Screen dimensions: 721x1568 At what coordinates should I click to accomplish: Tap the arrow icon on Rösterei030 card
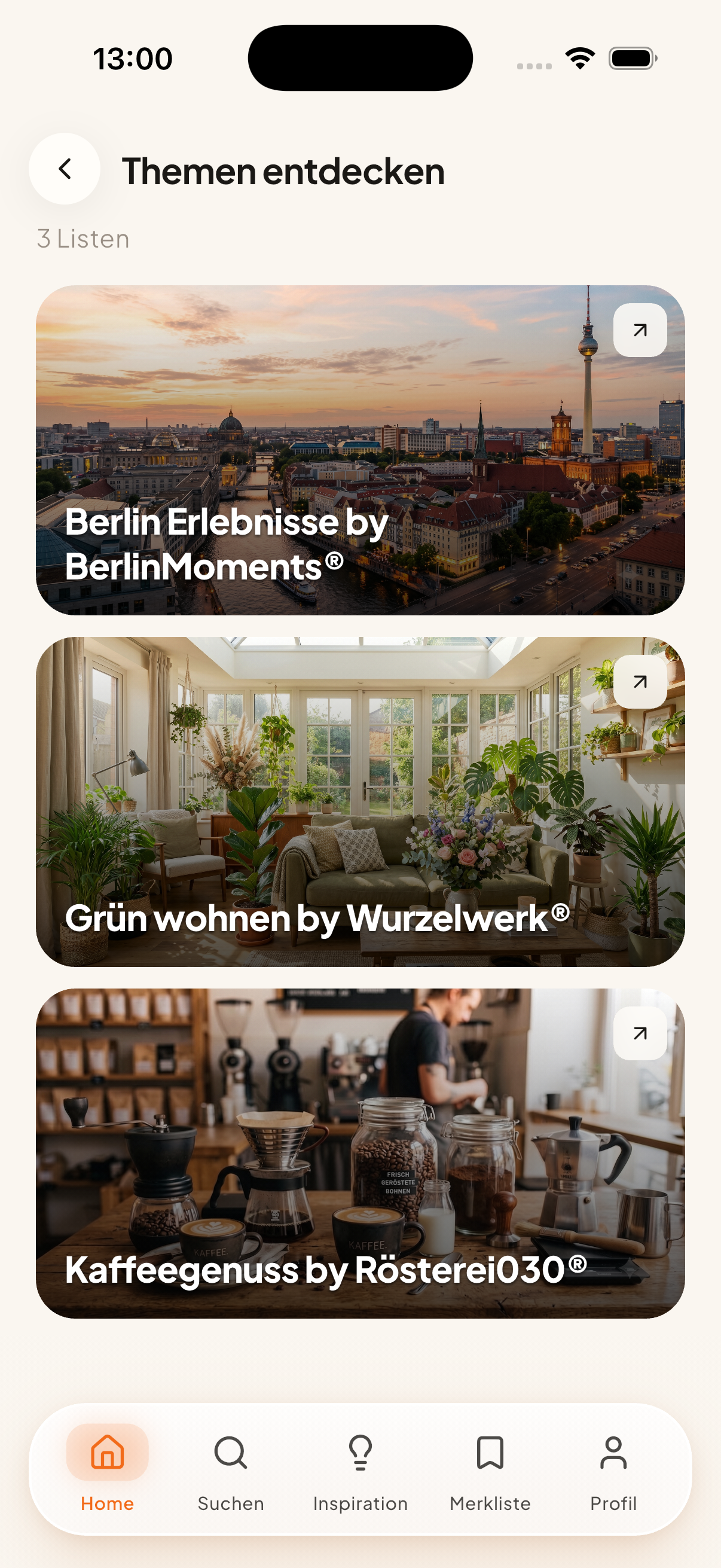tap(640, 1033)
